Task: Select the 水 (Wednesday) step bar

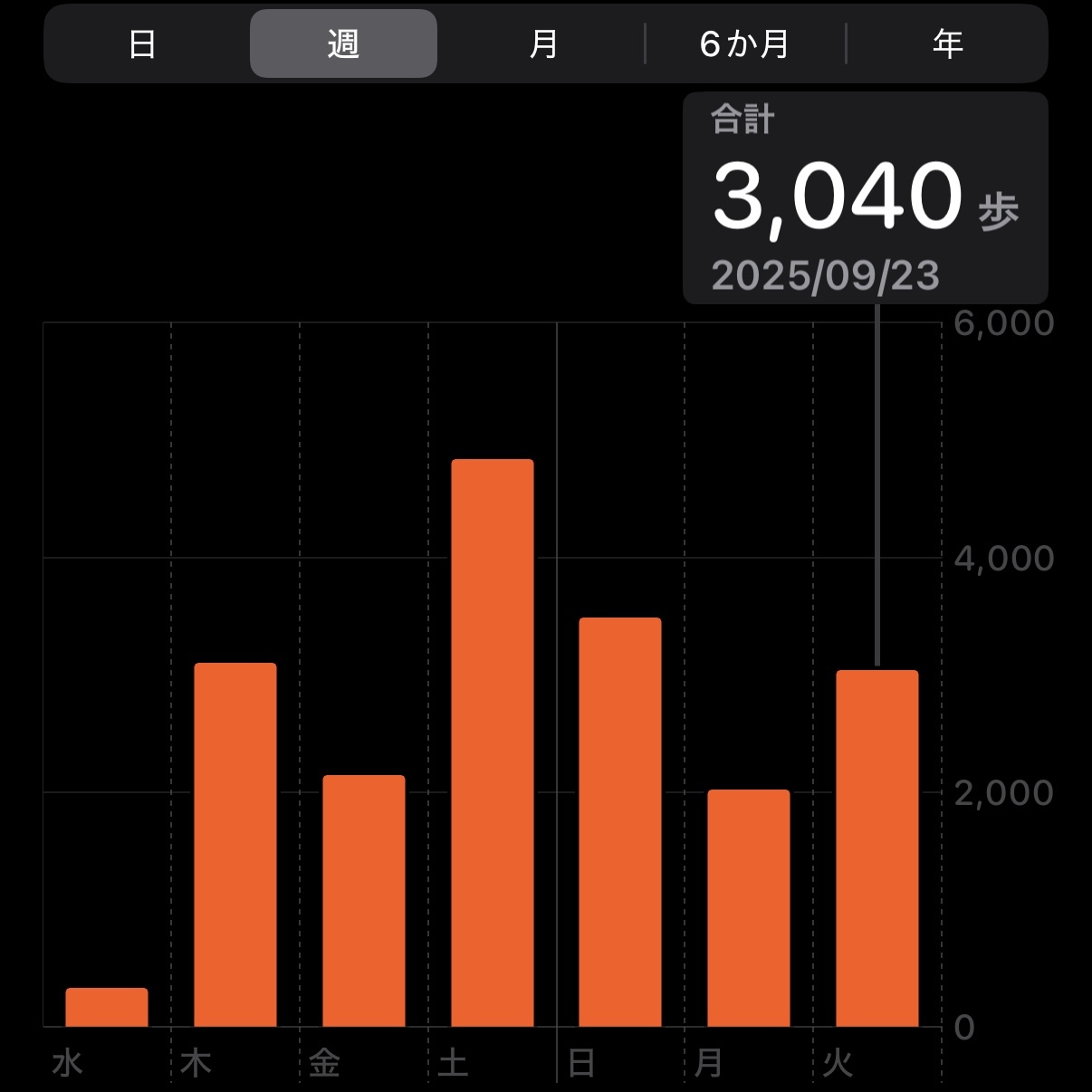Action: click(x=107, y=1007)
